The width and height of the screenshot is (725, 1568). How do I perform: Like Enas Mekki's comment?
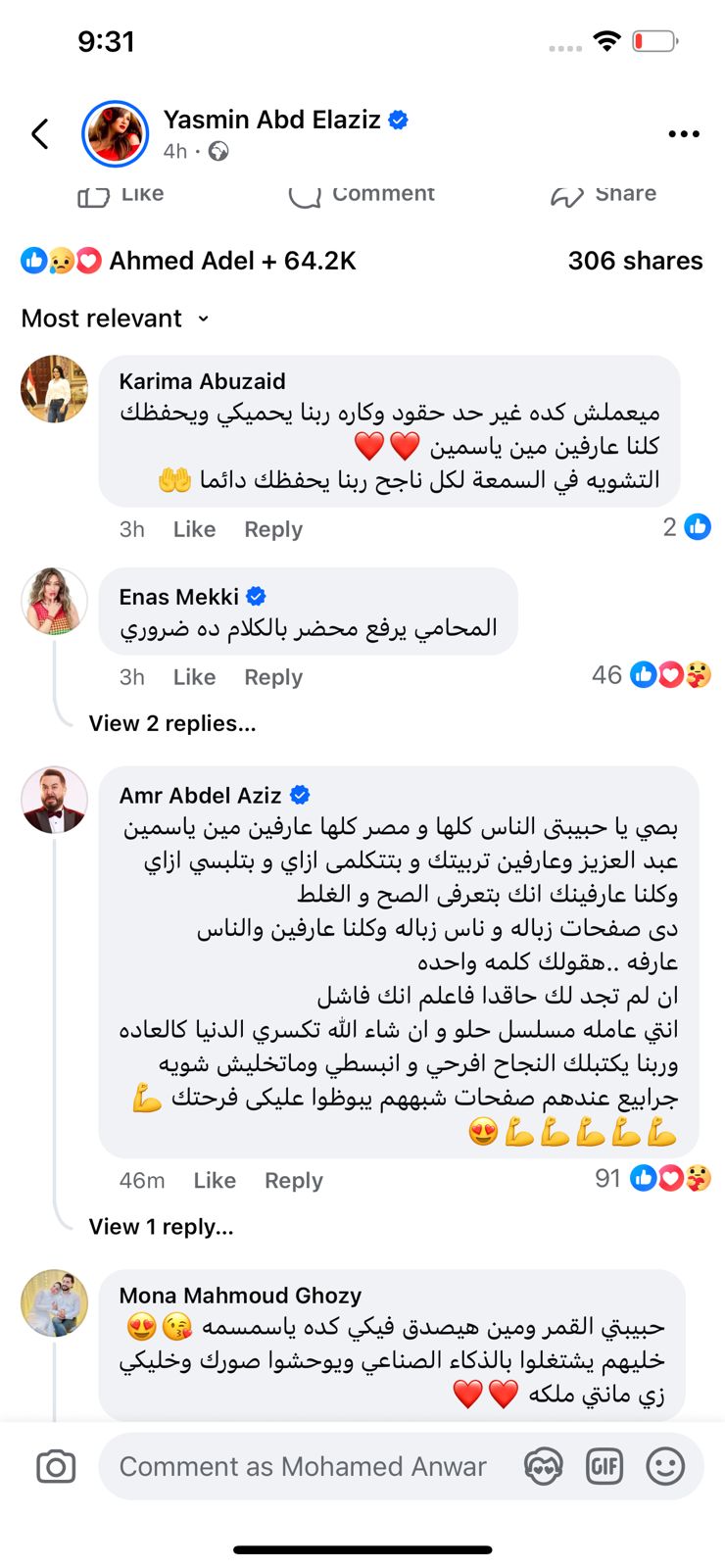(x=194, y=677)
